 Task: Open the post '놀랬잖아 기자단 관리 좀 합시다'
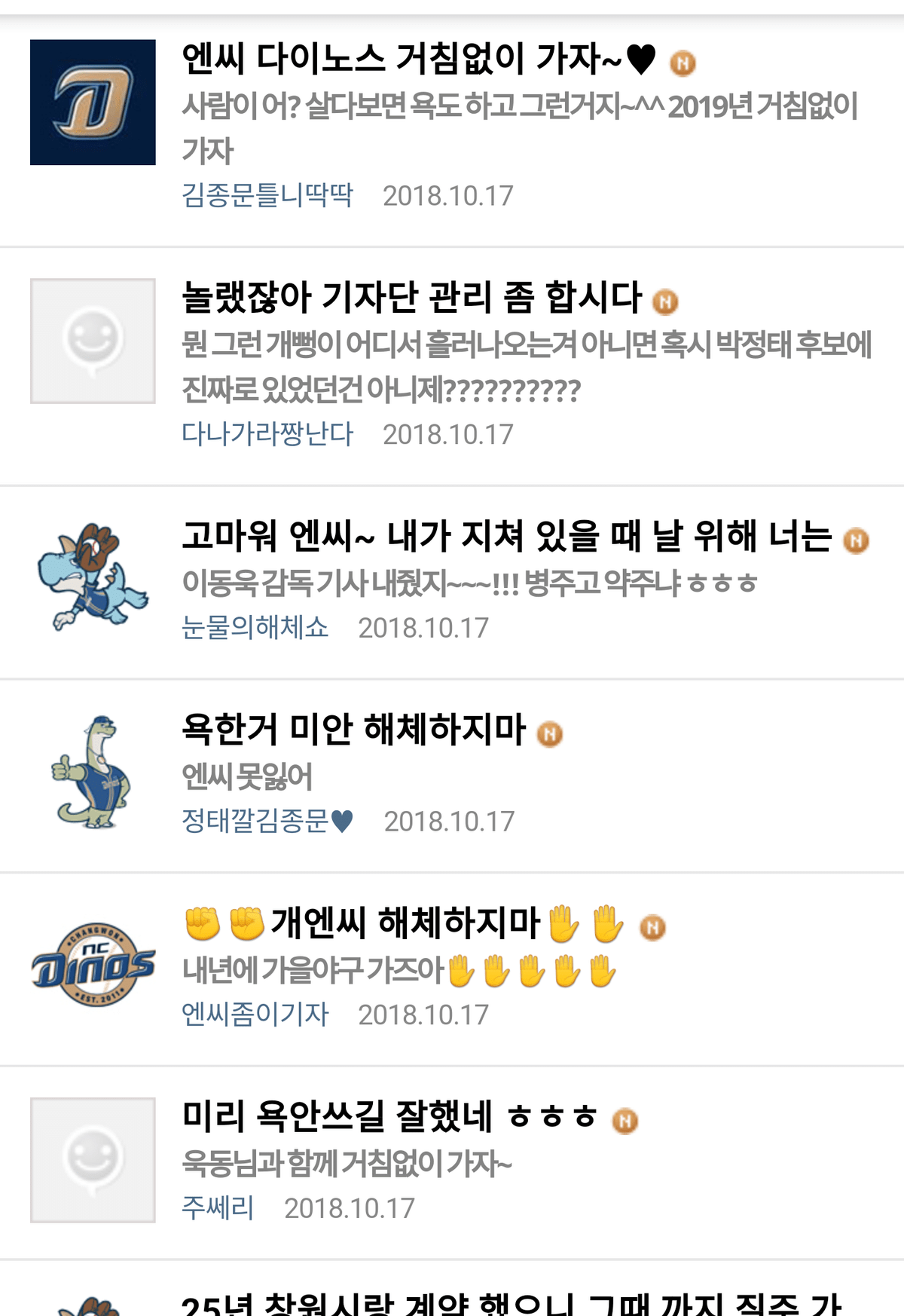[x=411, y=298]
